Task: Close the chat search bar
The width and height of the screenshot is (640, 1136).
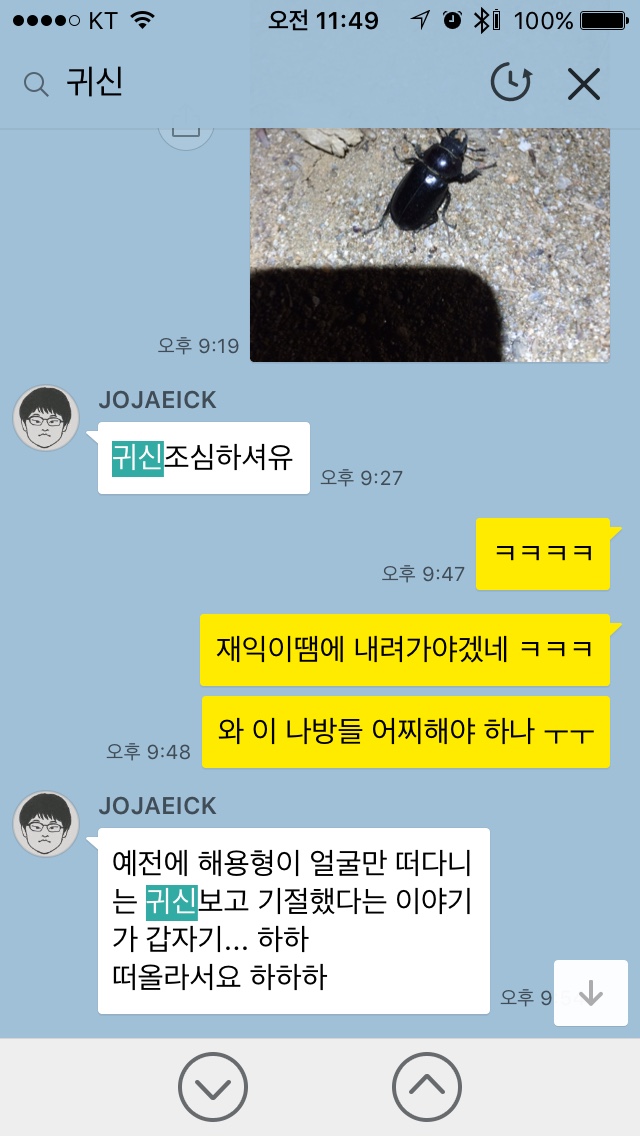Action: tap(583, 84)
